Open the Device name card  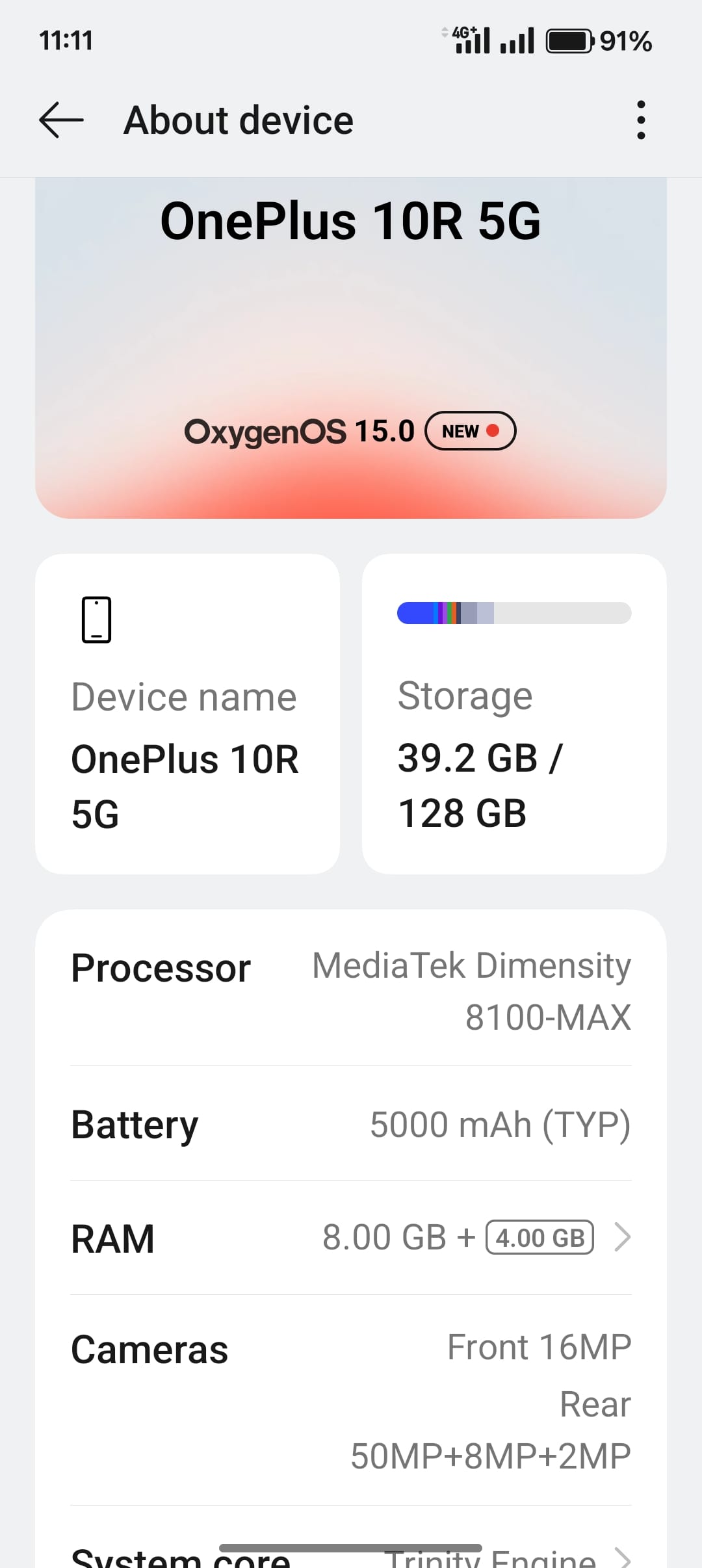[188, 713]
